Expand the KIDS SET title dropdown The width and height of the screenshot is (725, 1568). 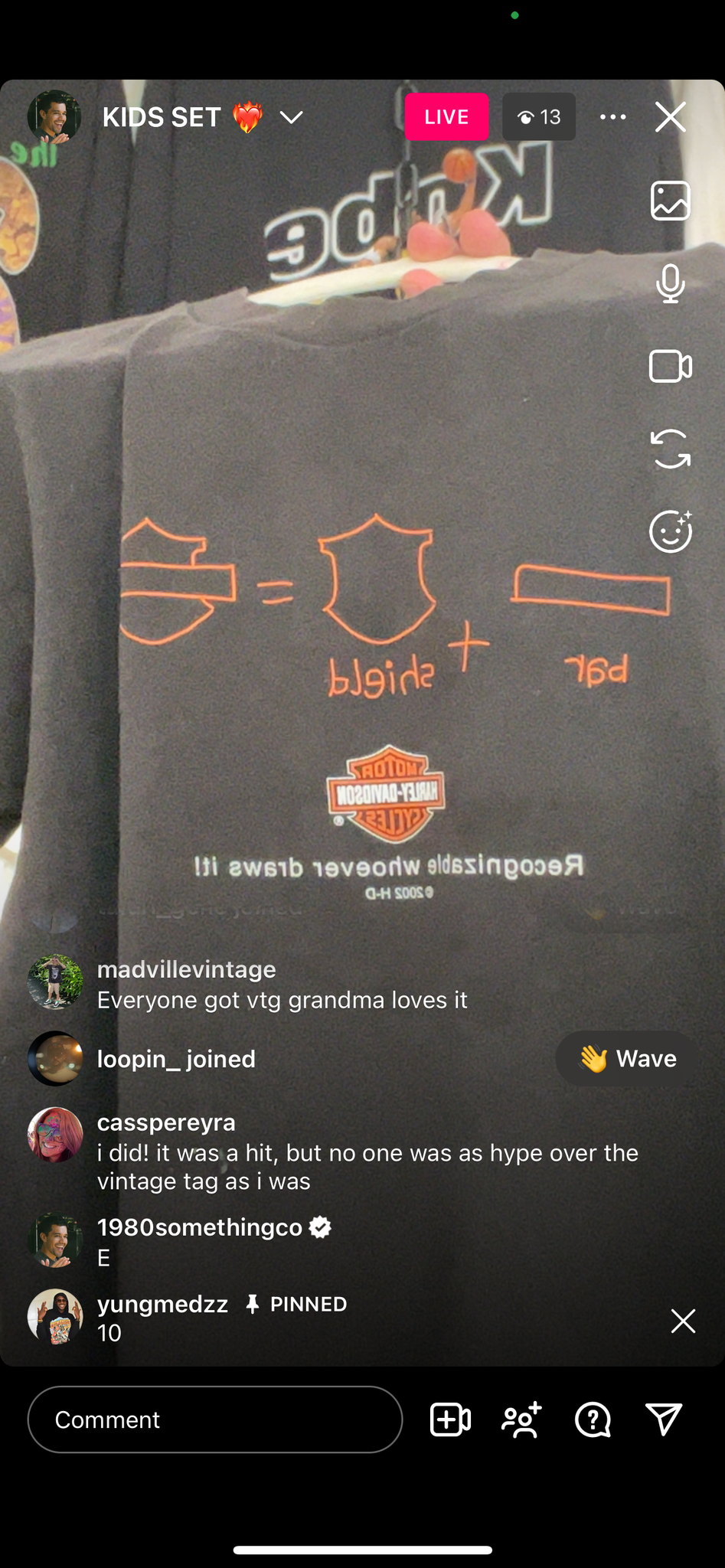(x=292, y=117)
